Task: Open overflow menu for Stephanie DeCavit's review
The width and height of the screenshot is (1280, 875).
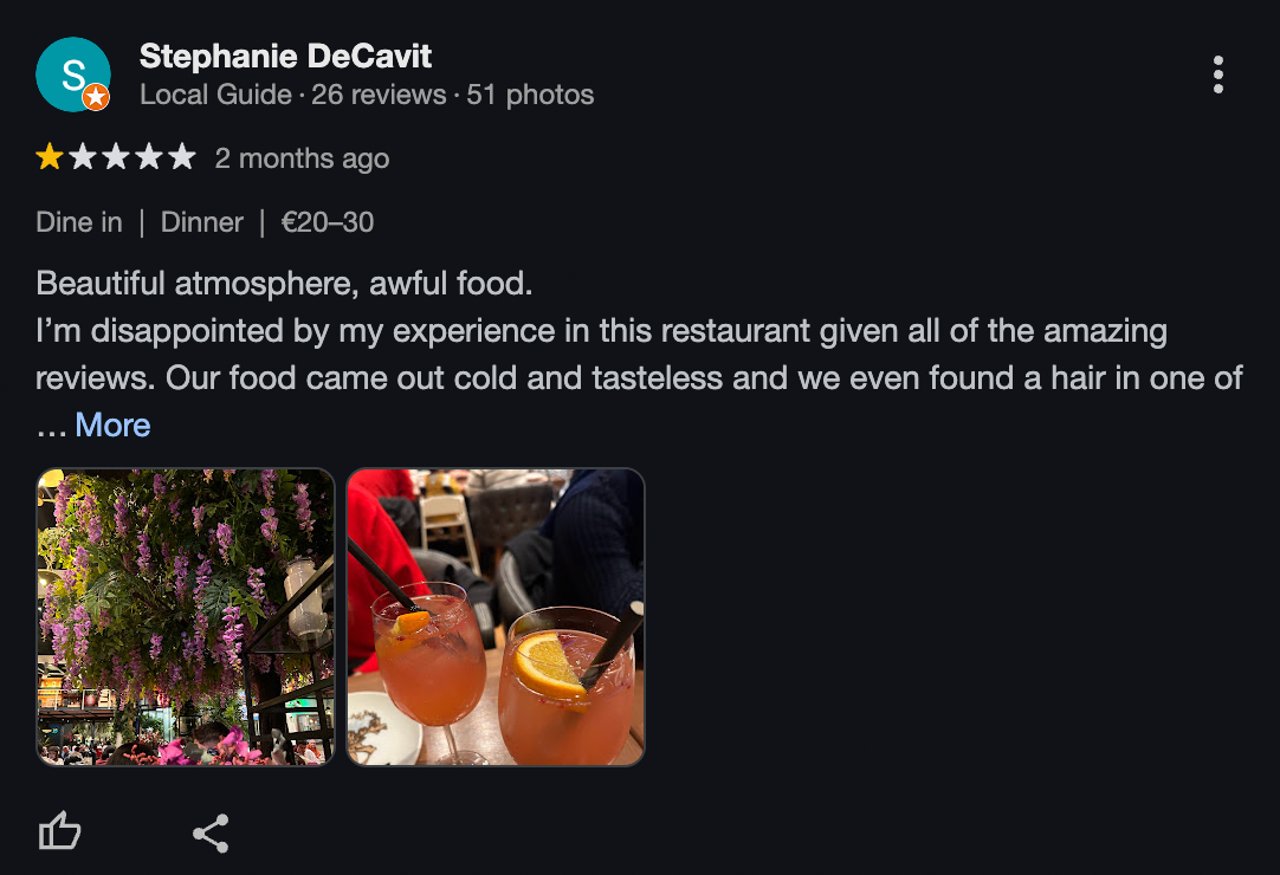Action: pos(1217,75)
